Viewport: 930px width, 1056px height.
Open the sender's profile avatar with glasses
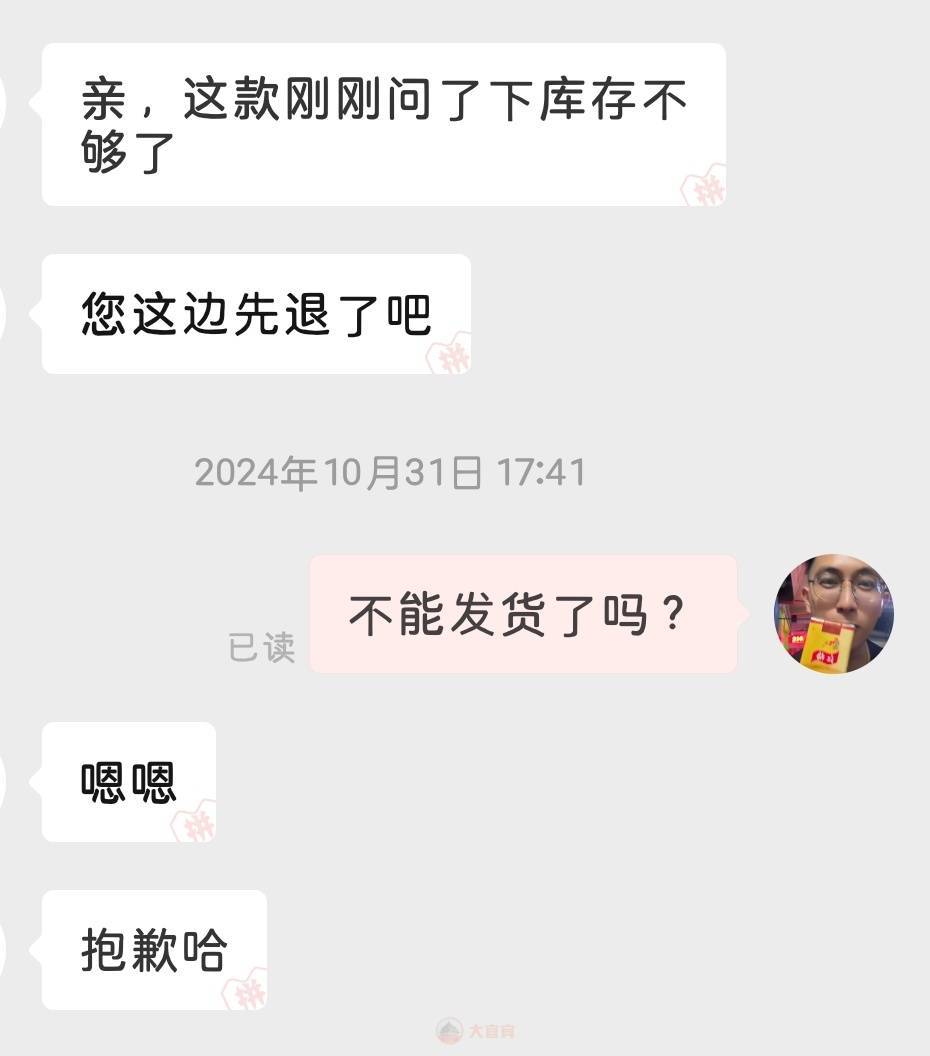point(833,614)
